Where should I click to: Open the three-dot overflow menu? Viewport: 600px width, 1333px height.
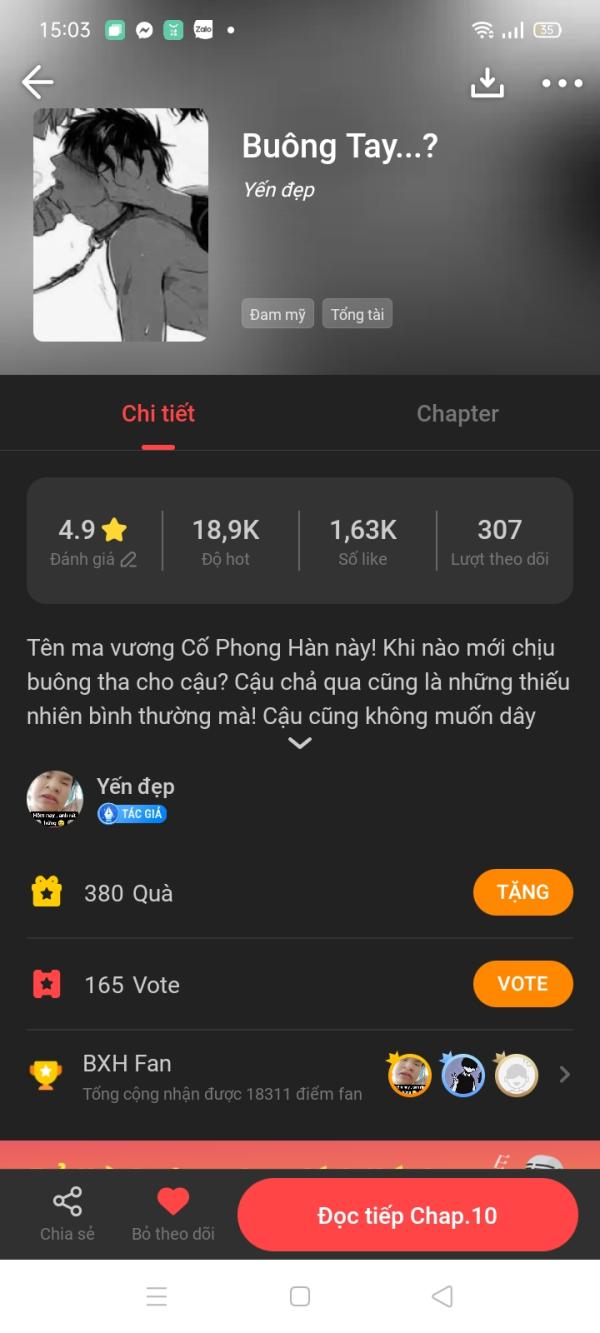562,83
